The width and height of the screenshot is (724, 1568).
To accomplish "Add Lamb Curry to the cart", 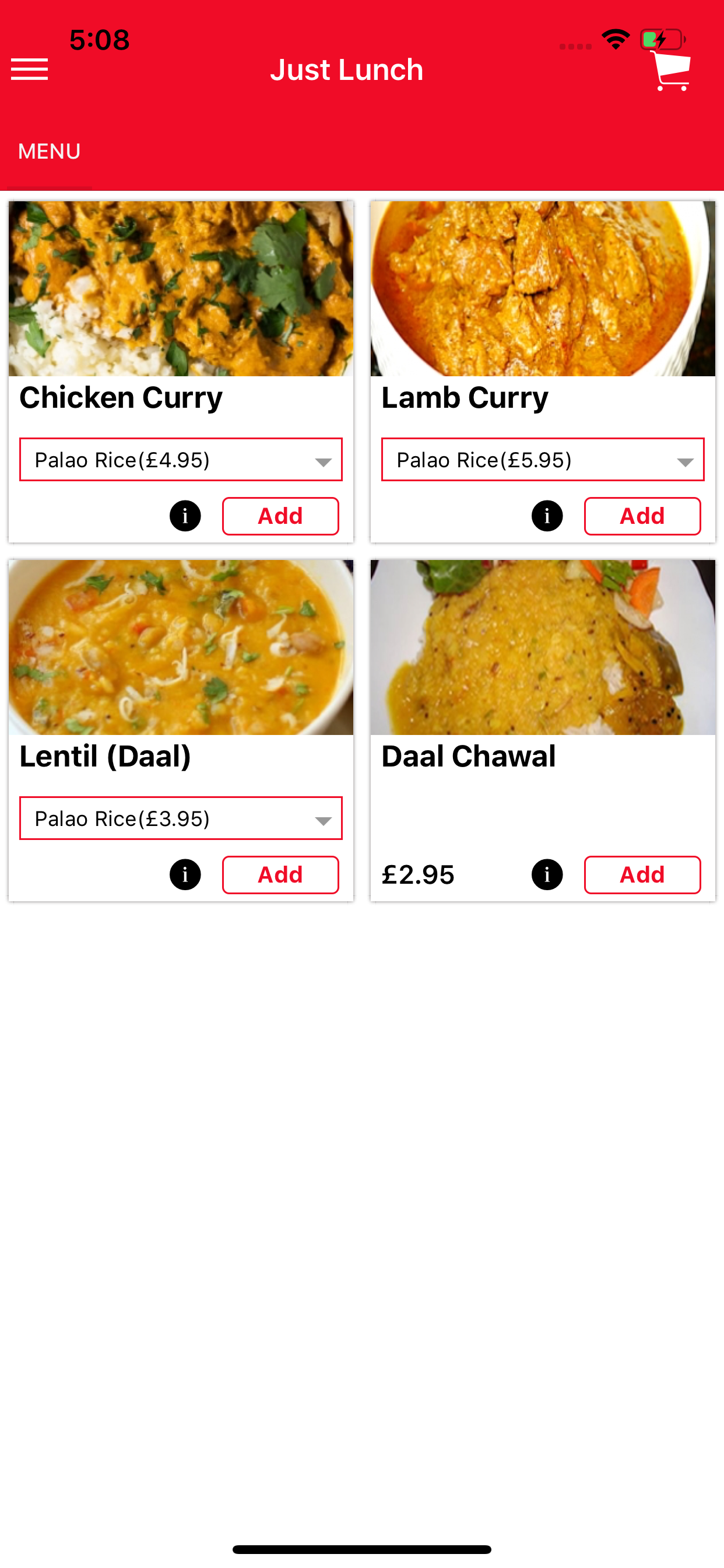I will click(642, 516).
